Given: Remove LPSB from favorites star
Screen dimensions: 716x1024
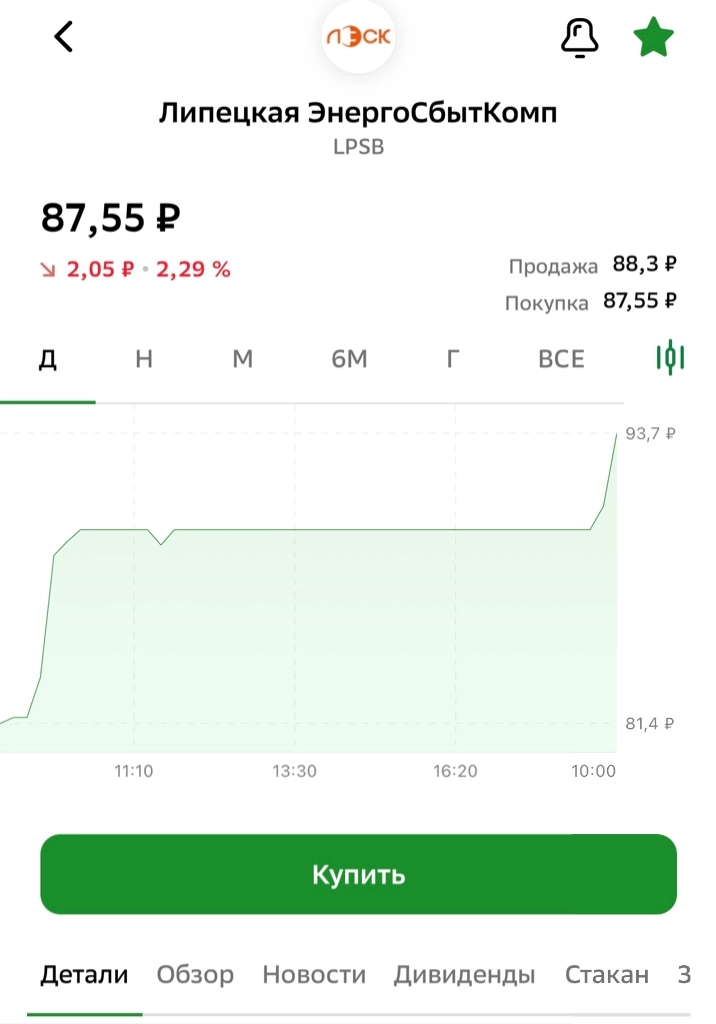Looking at the screenshot, I should 654,38.
